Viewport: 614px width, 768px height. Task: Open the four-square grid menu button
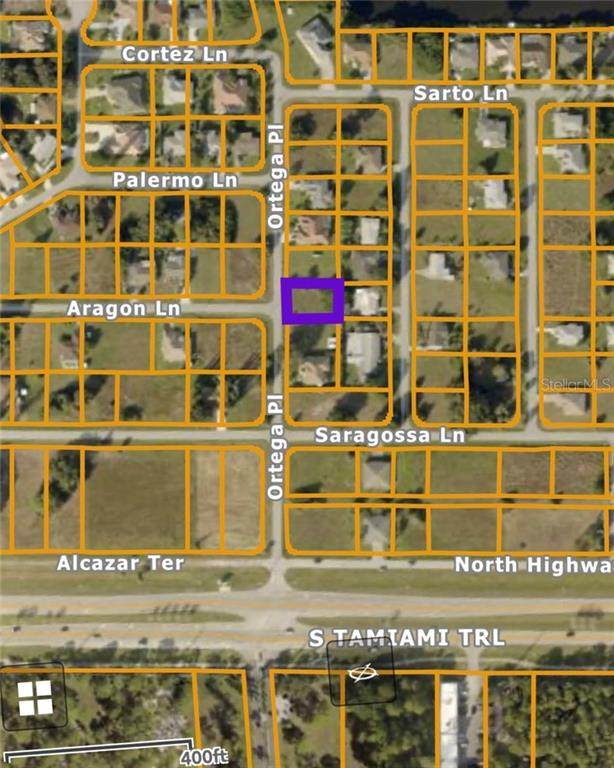click(x=34, y=697)
